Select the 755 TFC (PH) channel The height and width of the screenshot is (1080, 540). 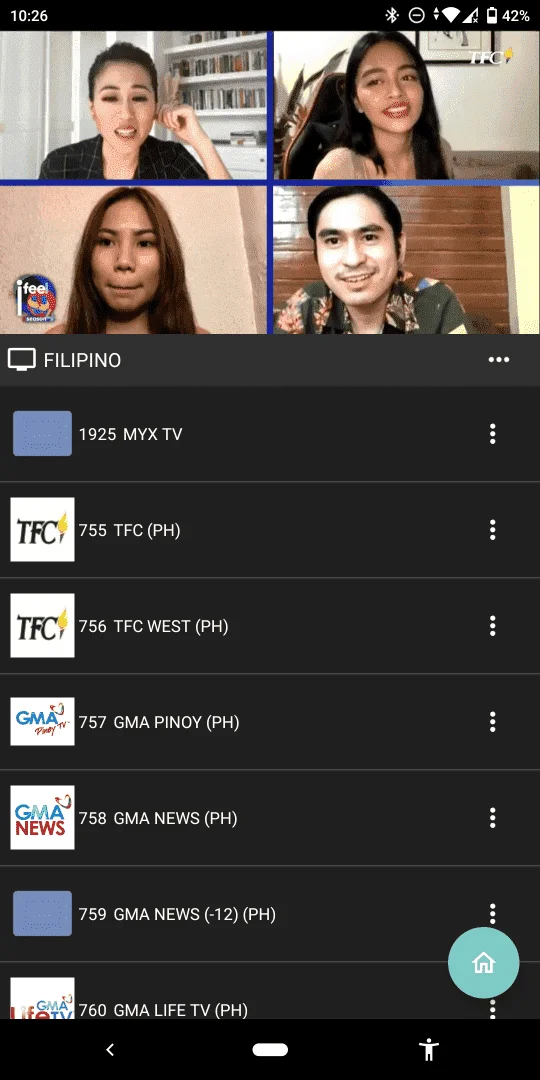point(270,530)
